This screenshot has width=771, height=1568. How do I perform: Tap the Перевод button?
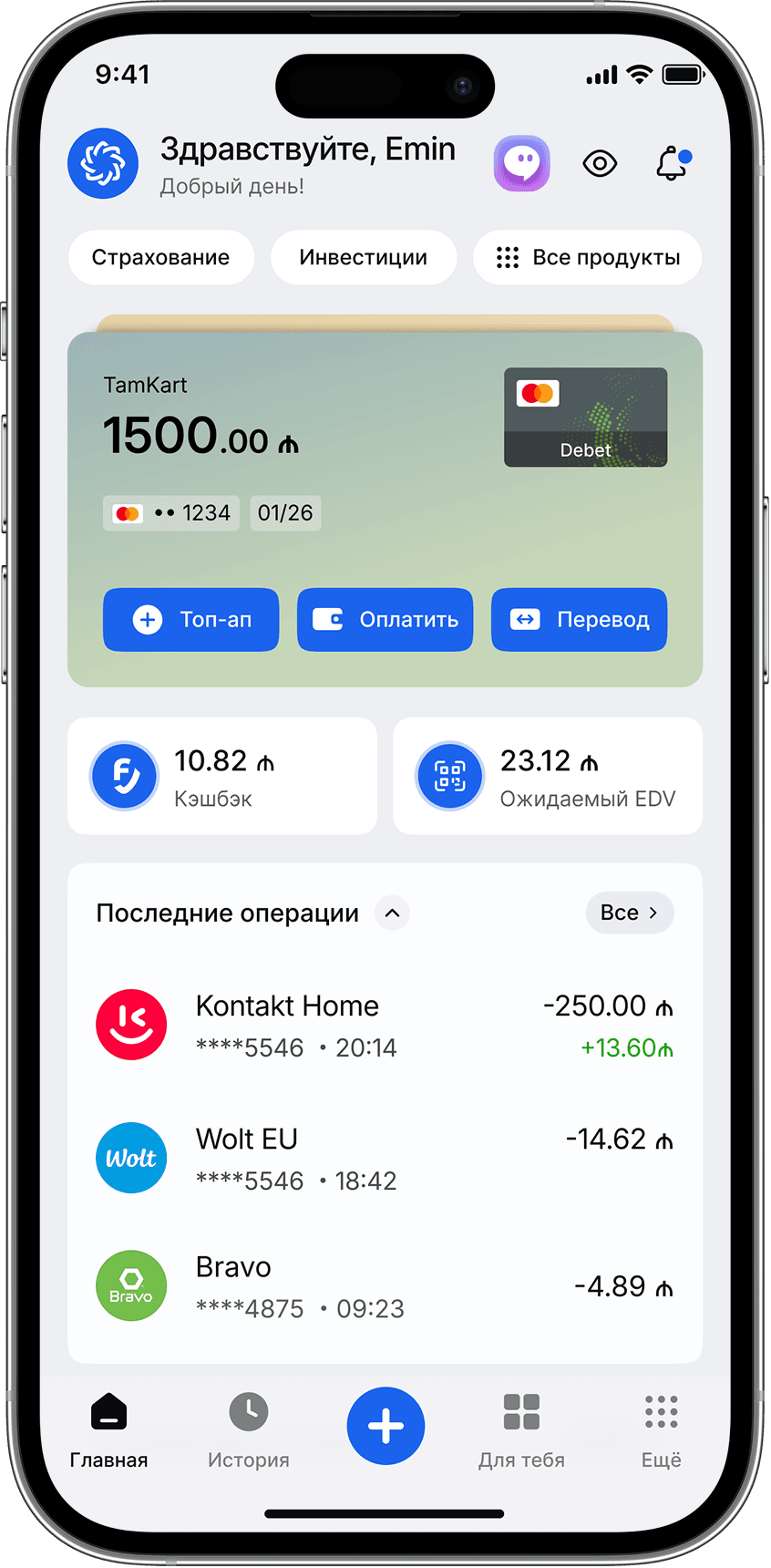tap(579, 620)
